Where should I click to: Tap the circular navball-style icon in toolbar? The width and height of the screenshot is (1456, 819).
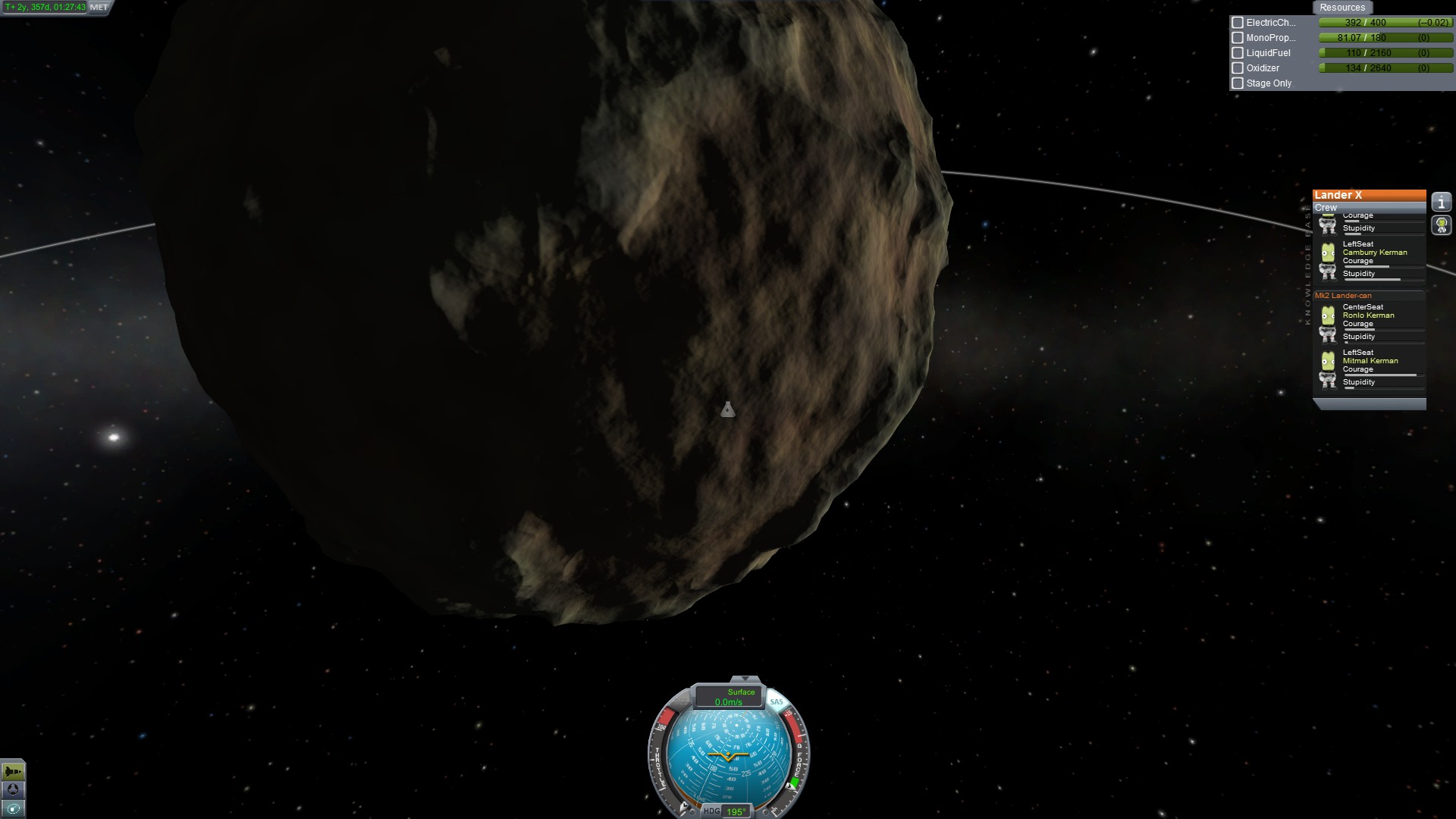[x=13, y=790]
